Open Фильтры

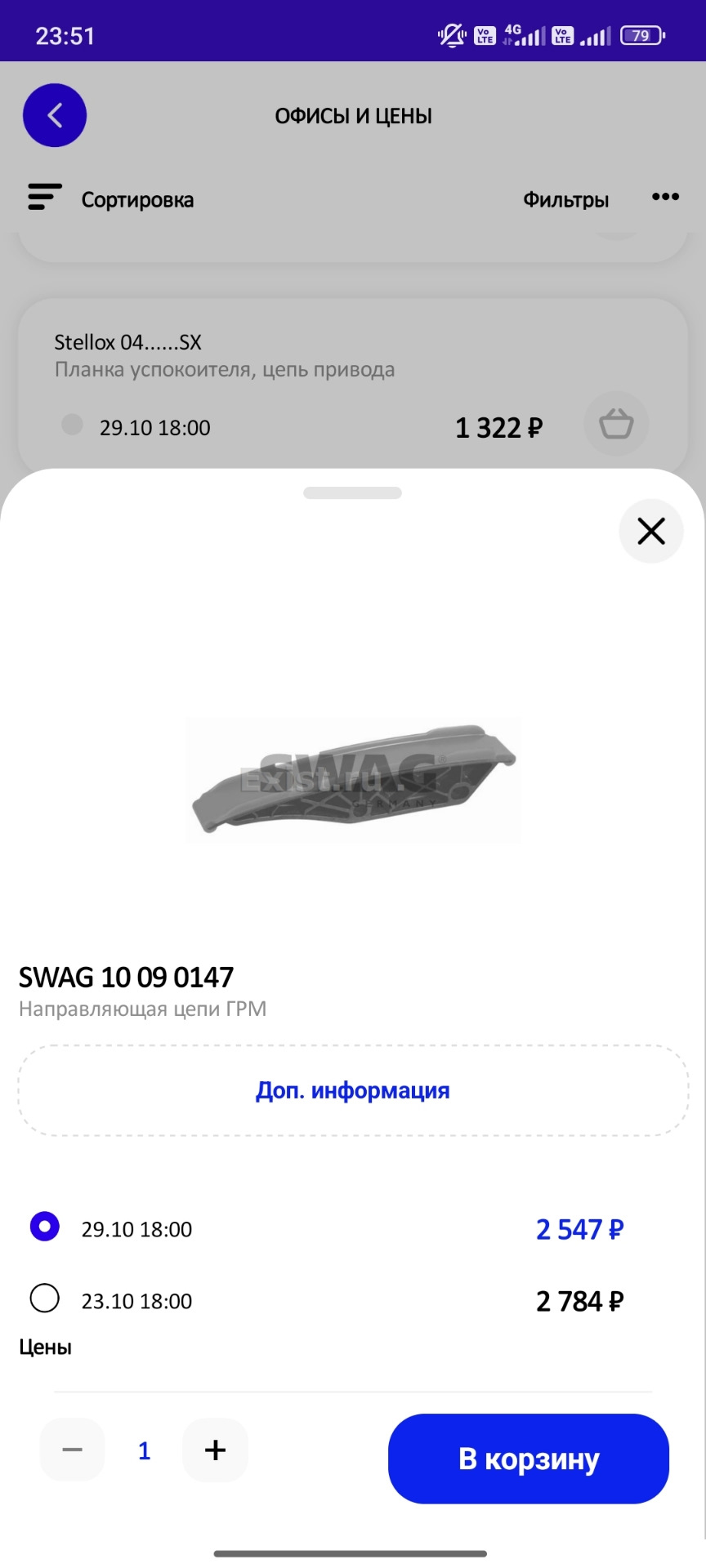[565, 199]
